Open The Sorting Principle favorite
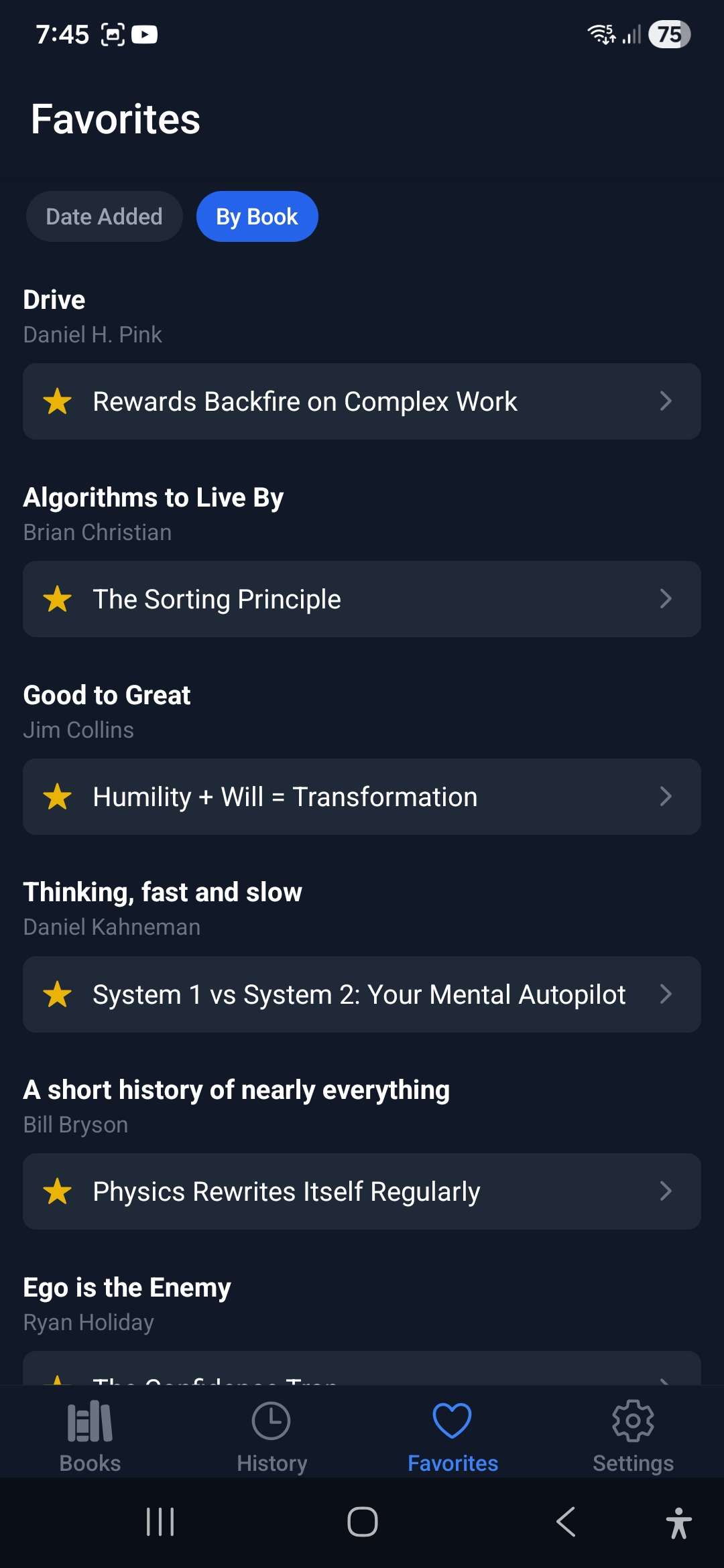The height and width of the screenshot is (1568, 724). tap(362, 599)
